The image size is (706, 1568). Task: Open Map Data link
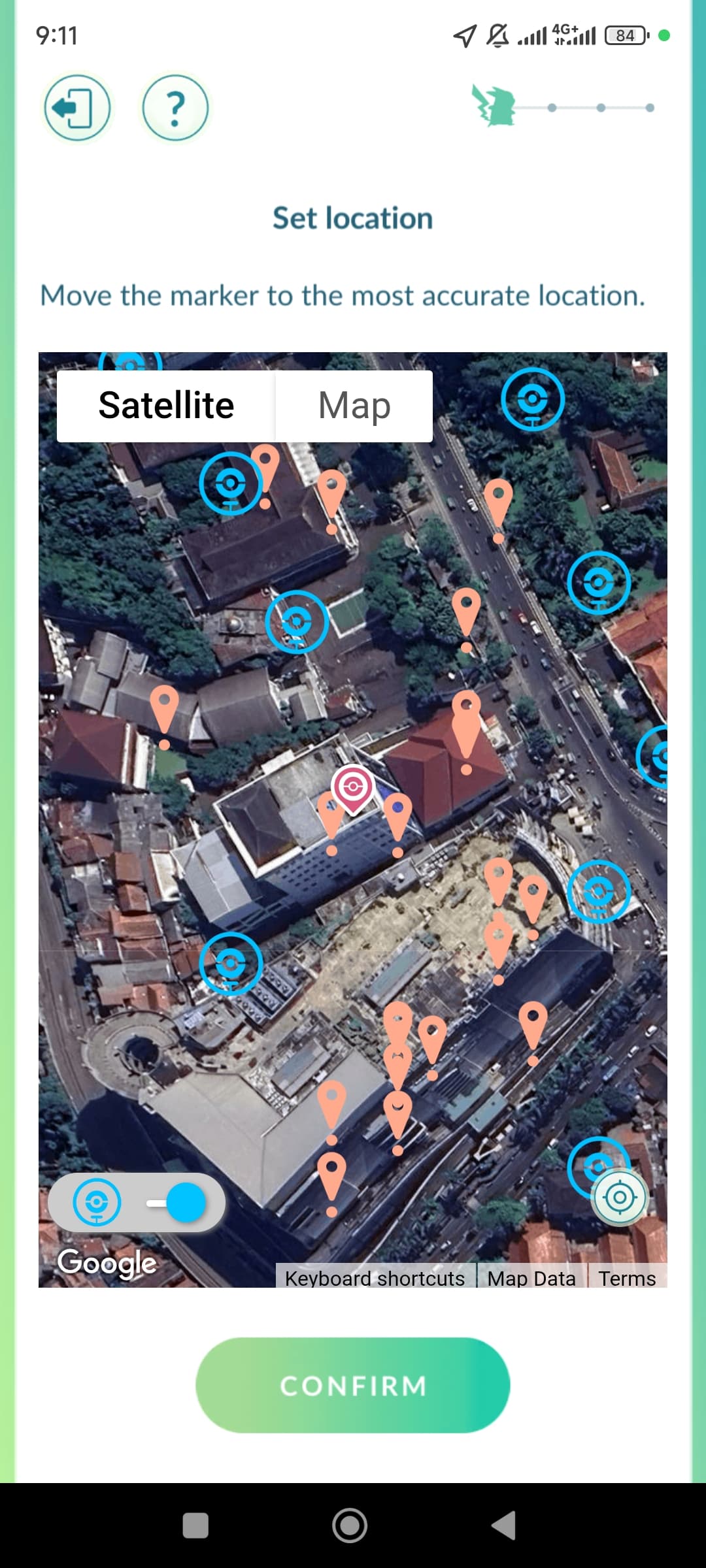pyautogui.click(x=531, y=1278)
